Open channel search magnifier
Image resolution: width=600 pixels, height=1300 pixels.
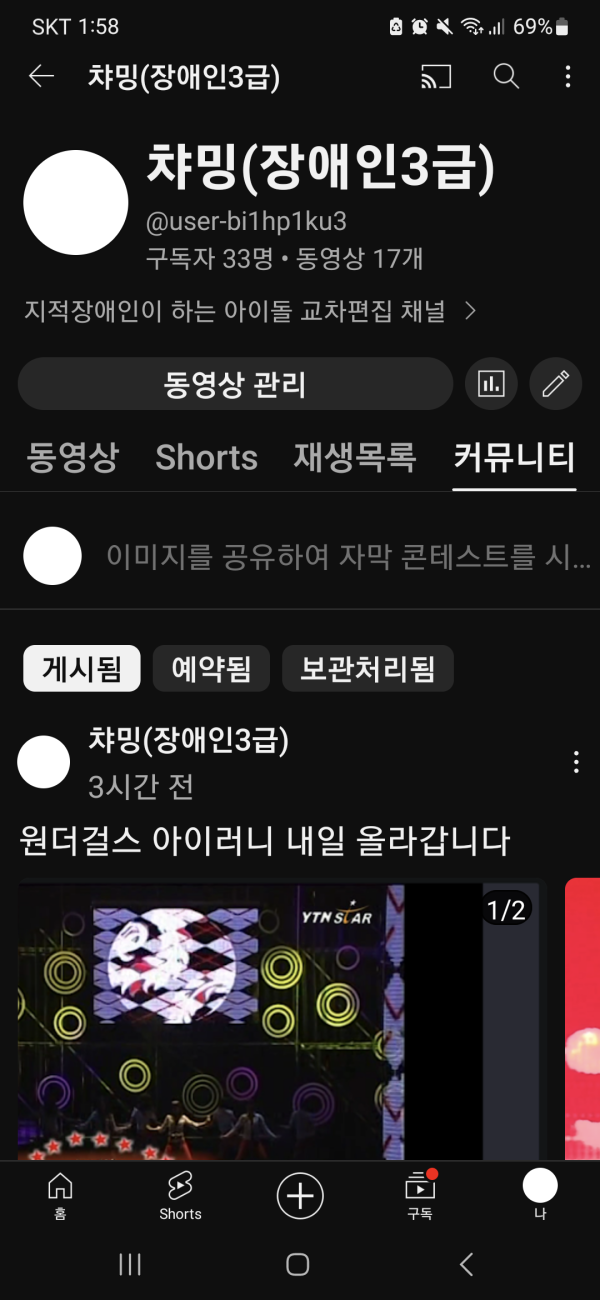pos(507,77)
